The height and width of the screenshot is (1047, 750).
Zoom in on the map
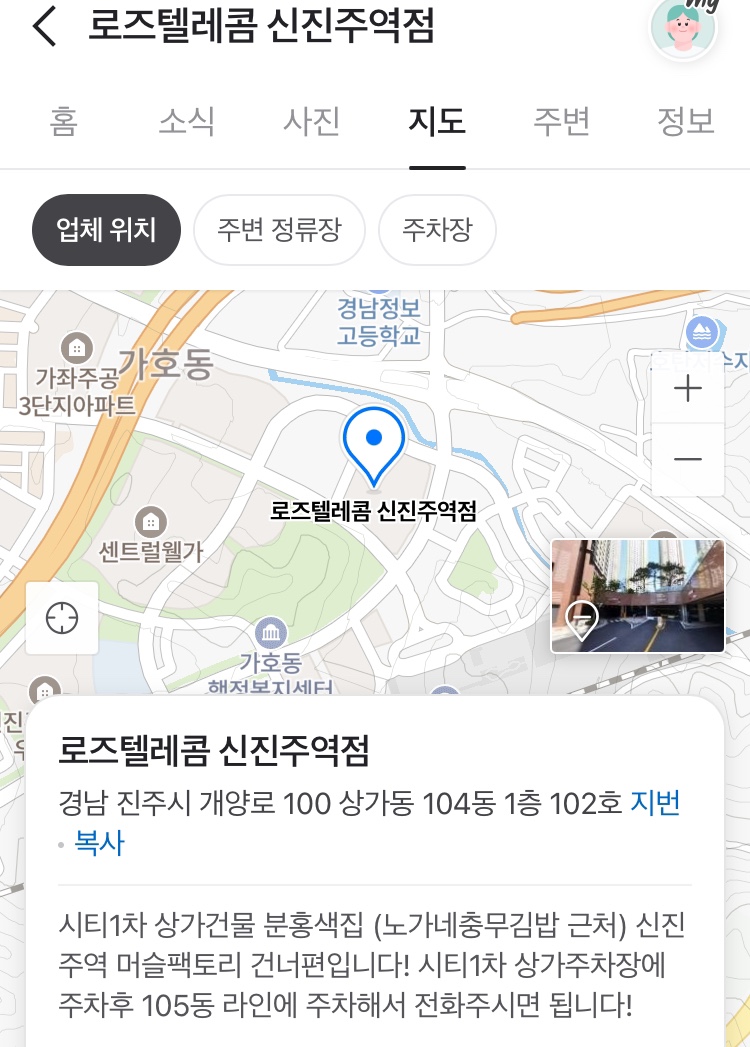pyautogui.click(x=687, y=388)
